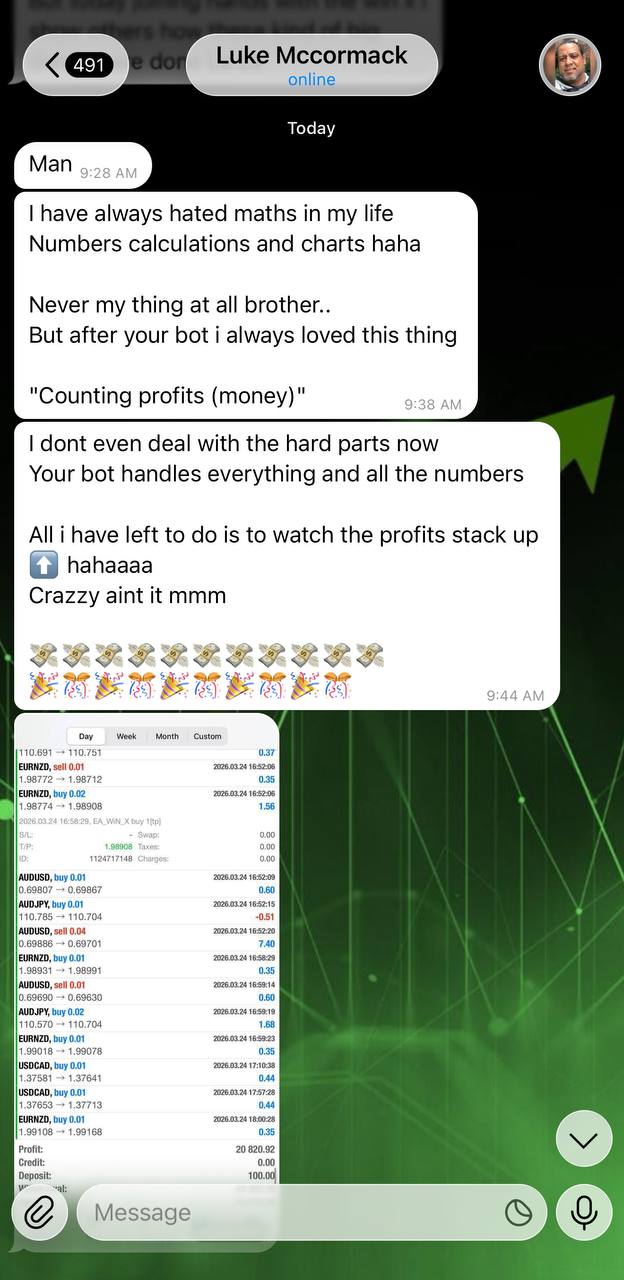Open the trading history screenshot image
This screenshot has width=624, height=1280.
[147, 940]
